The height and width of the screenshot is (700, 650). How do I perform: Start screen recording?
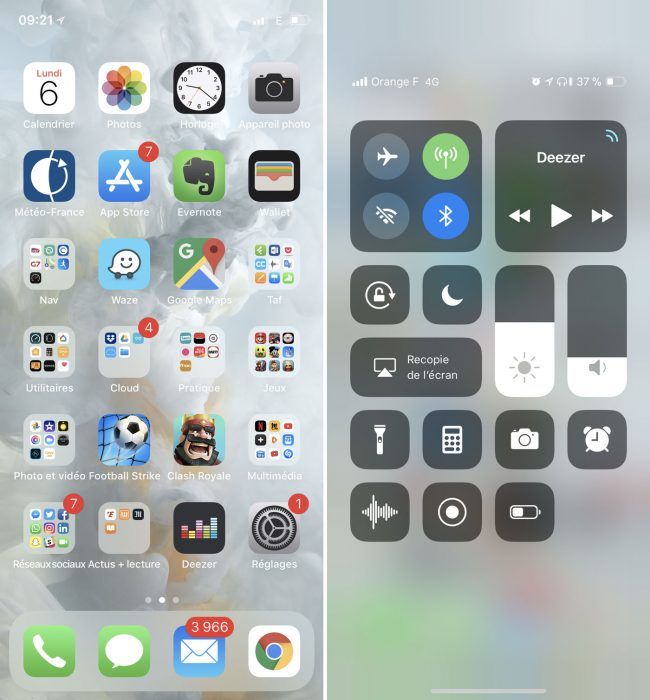(x=452, y=512)
